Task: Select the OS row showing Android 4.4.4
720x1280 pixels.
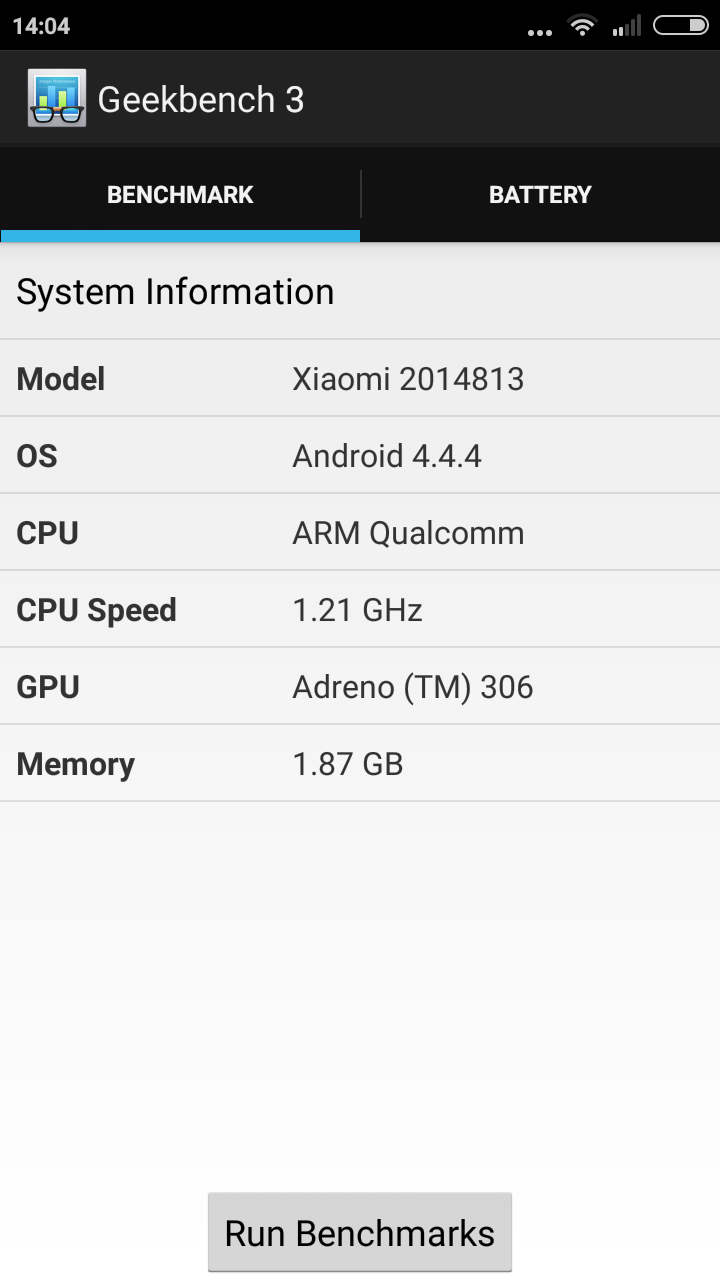Action: pos(360,456)
